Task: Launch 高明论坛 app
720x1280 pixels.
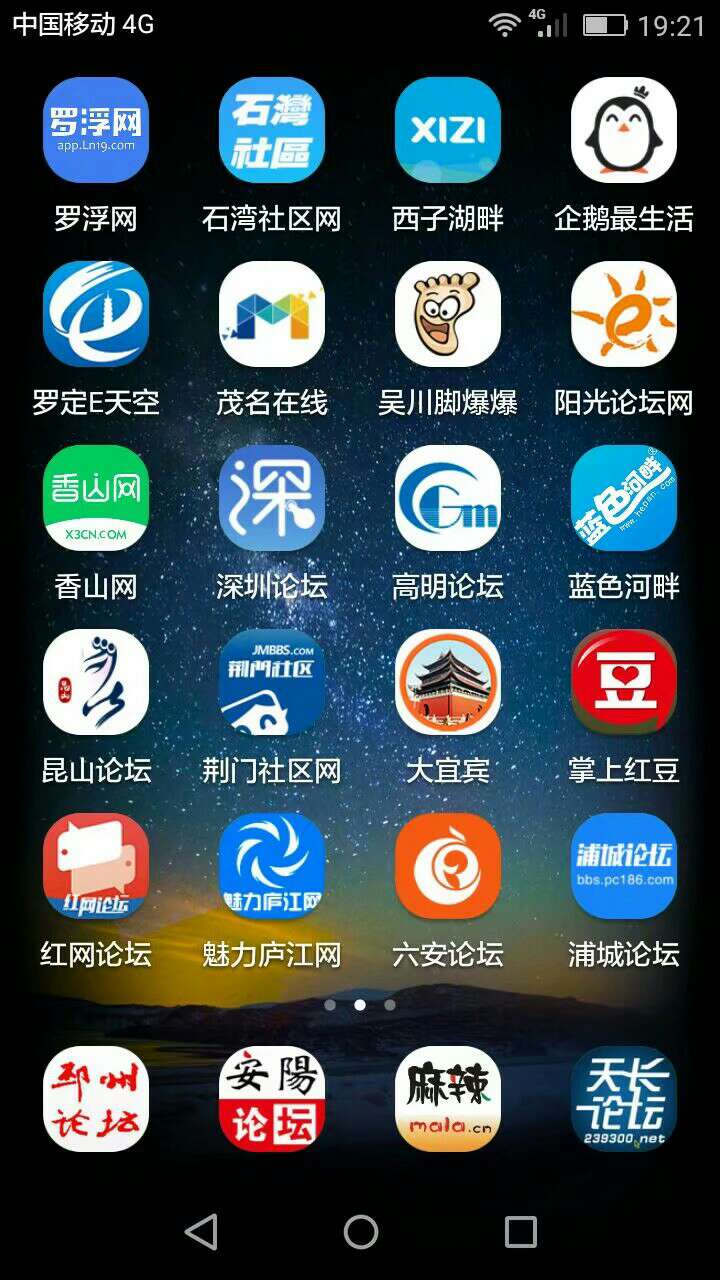Action: [x=448, y=498]
